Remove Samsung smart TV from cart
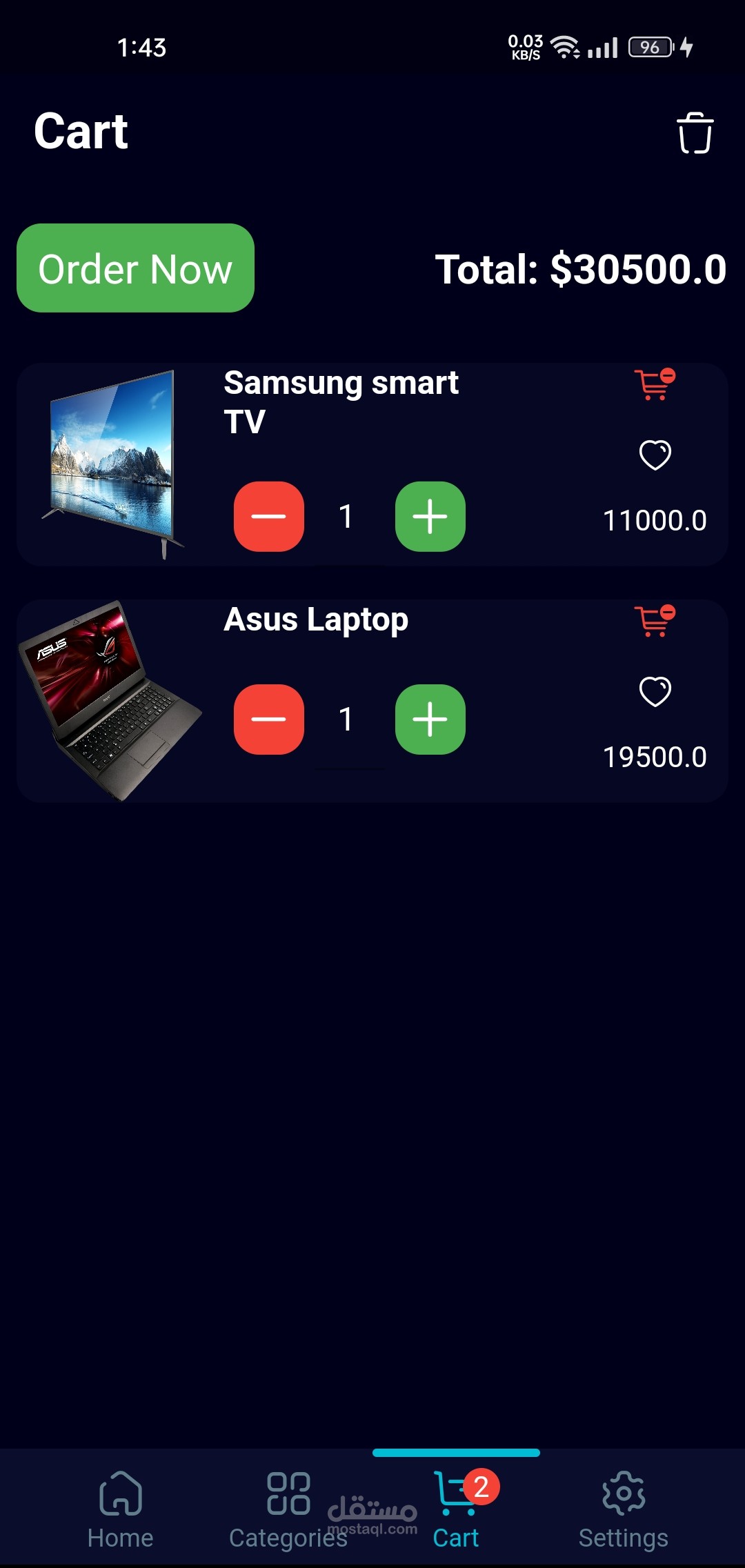745x1568 pixels. (654, 384)
